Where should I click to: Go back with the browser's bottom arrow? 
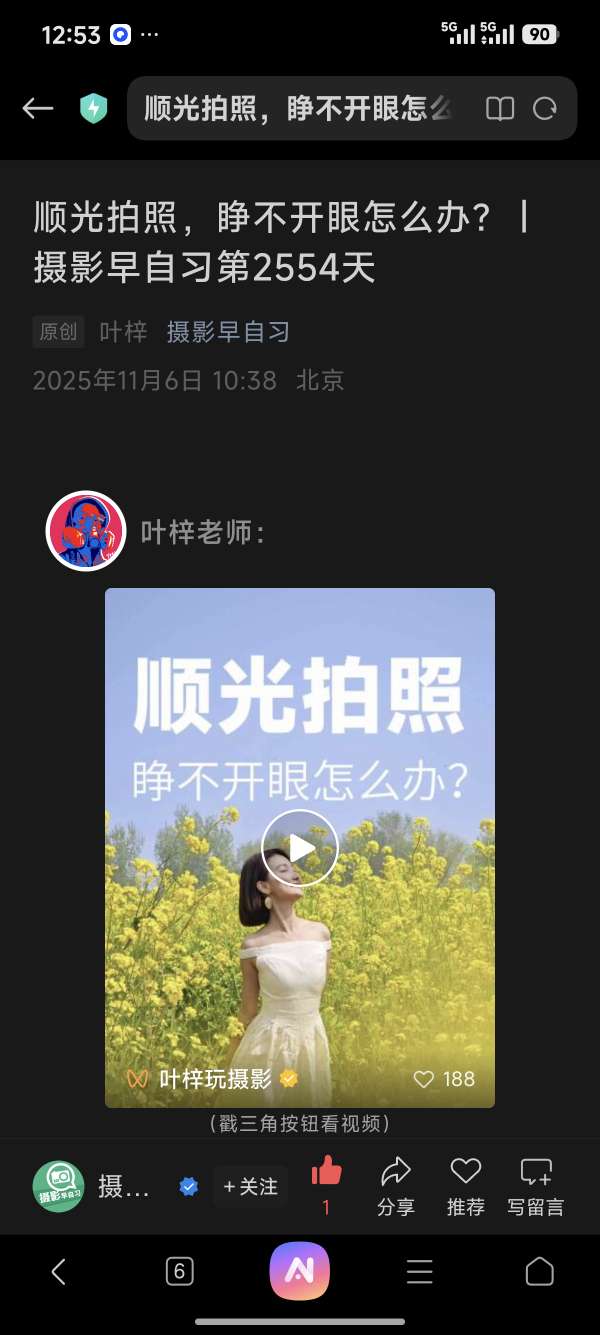tap(58, 1271)
